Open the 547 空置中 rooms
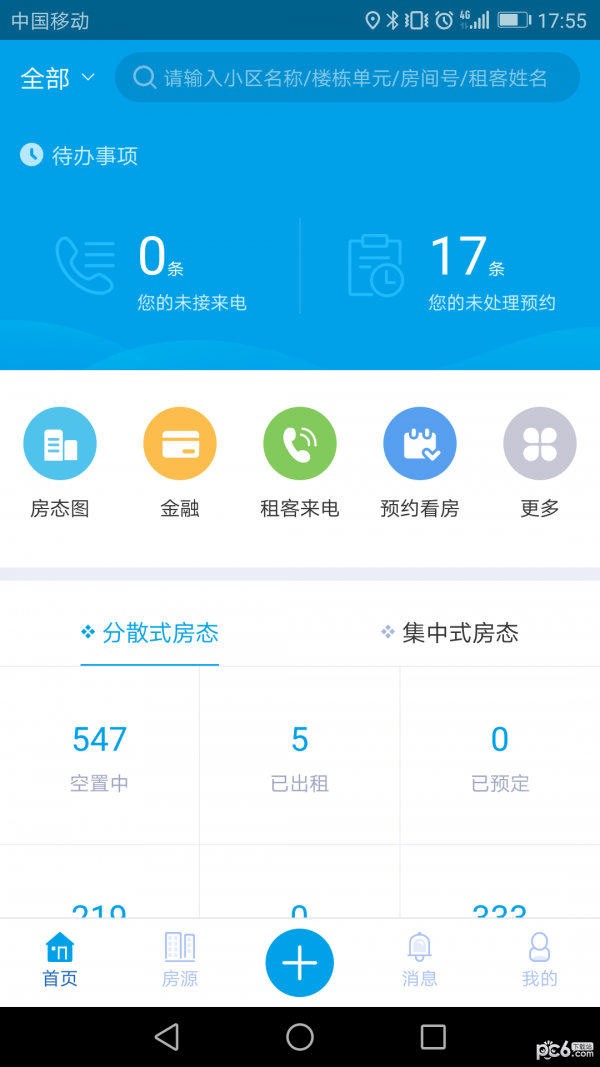The width and height of the screenshot is (600, 1067). (100, 755)
